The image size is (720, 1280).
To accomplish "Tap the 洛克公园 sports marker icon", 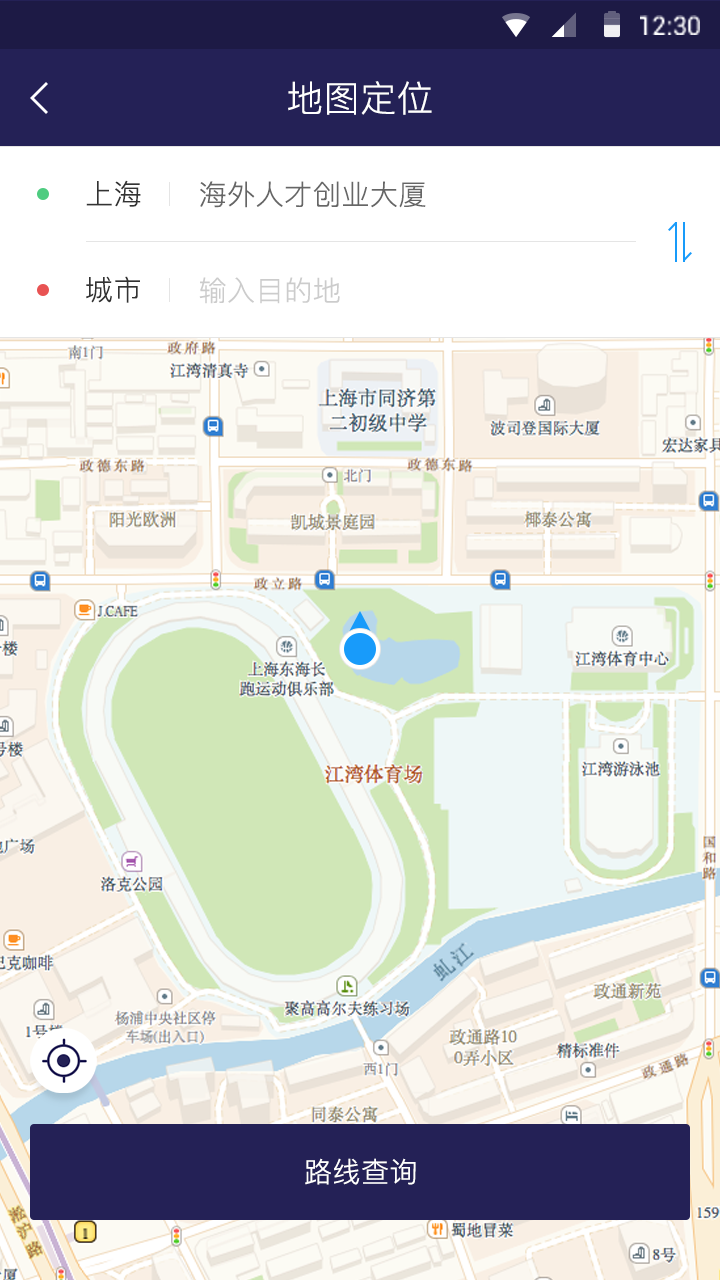I will point(132,860).
